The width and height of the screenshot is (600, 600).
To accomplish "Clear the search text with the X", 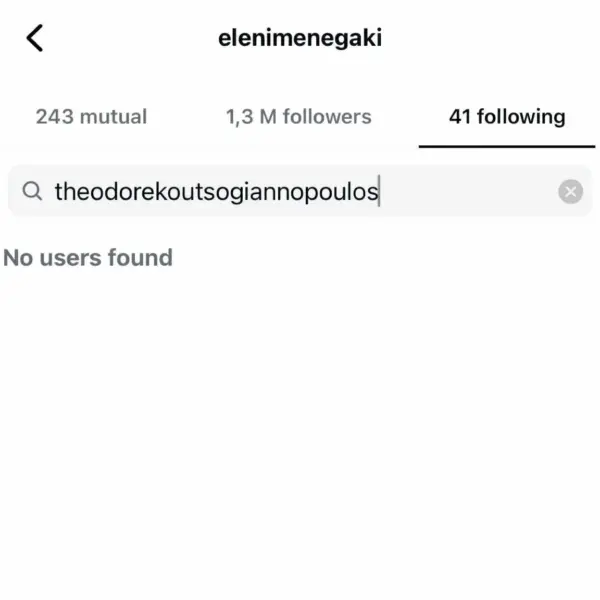I will tap(570, 192).
